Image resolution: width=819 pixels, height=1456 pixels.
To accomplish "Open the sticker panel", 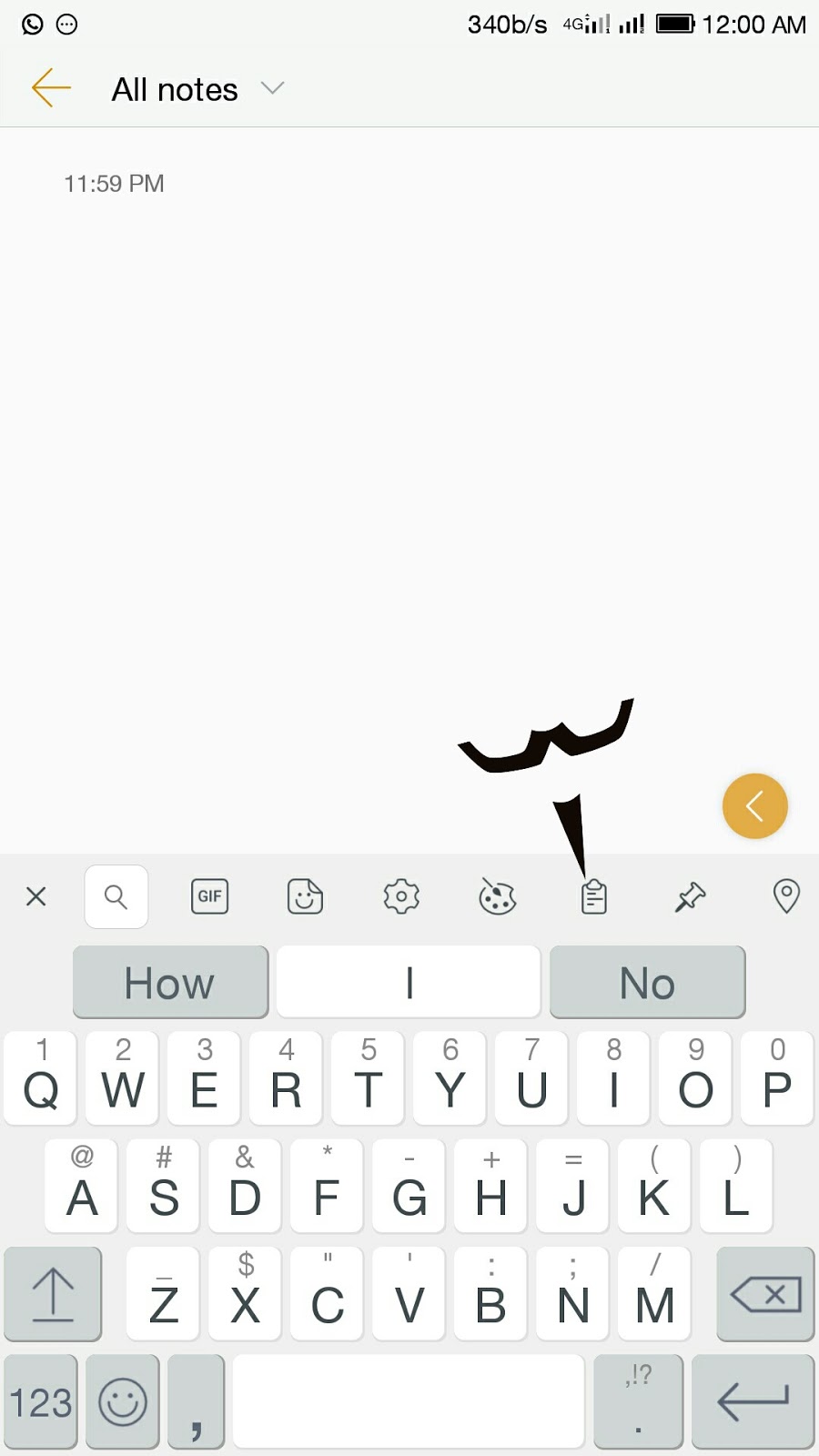I will click(305, 896).
